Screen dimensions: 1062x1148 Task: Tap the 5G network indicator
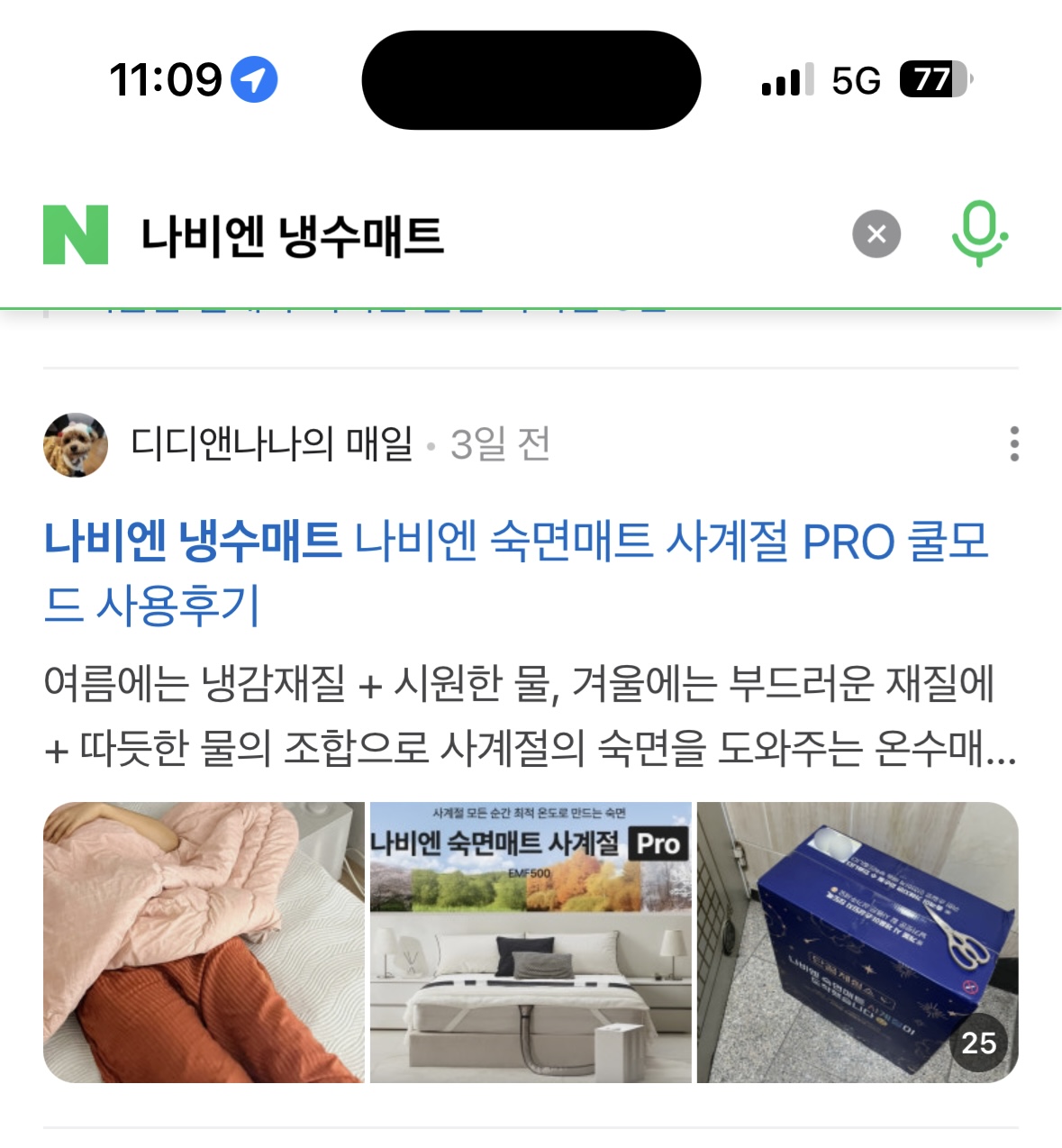(x=858, y=79)
